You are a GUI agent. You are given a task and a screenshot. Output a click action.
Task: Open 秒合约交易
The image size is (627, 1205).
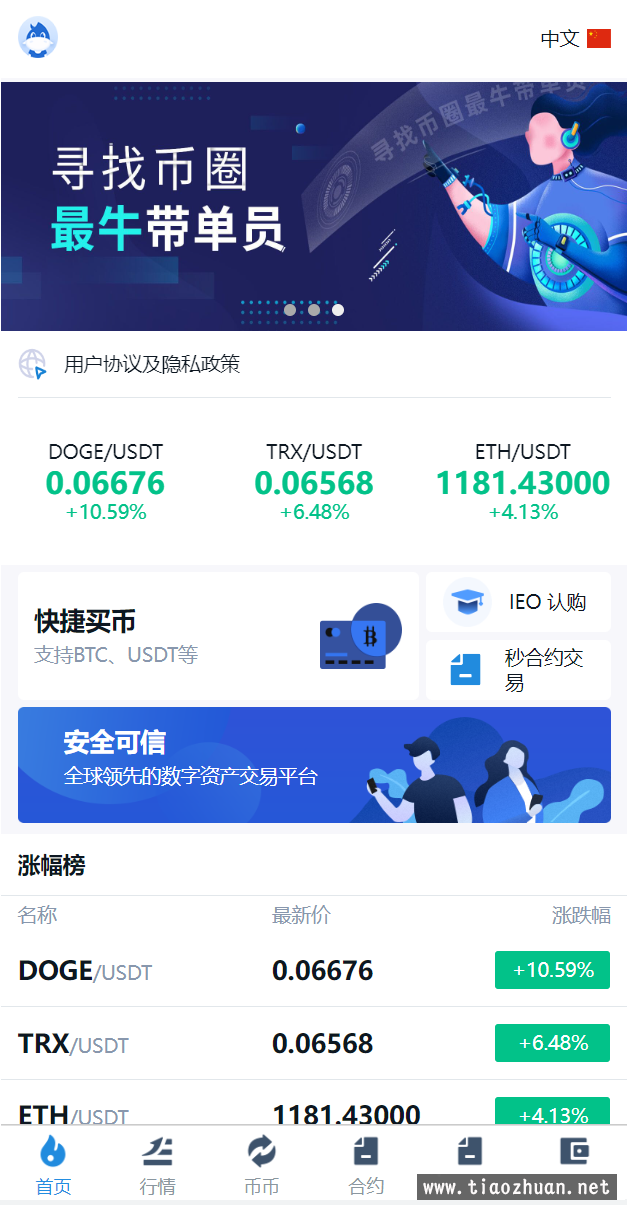(x=518, y=670)
